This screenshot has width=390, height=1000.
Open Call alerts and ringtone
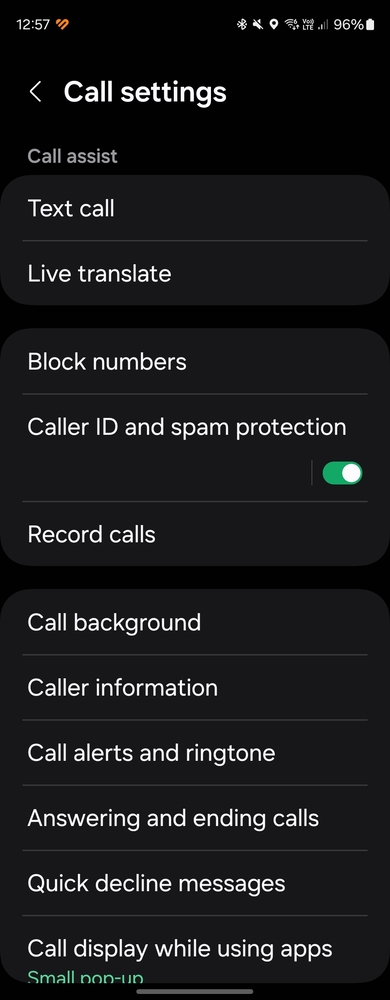click(195, 753)
